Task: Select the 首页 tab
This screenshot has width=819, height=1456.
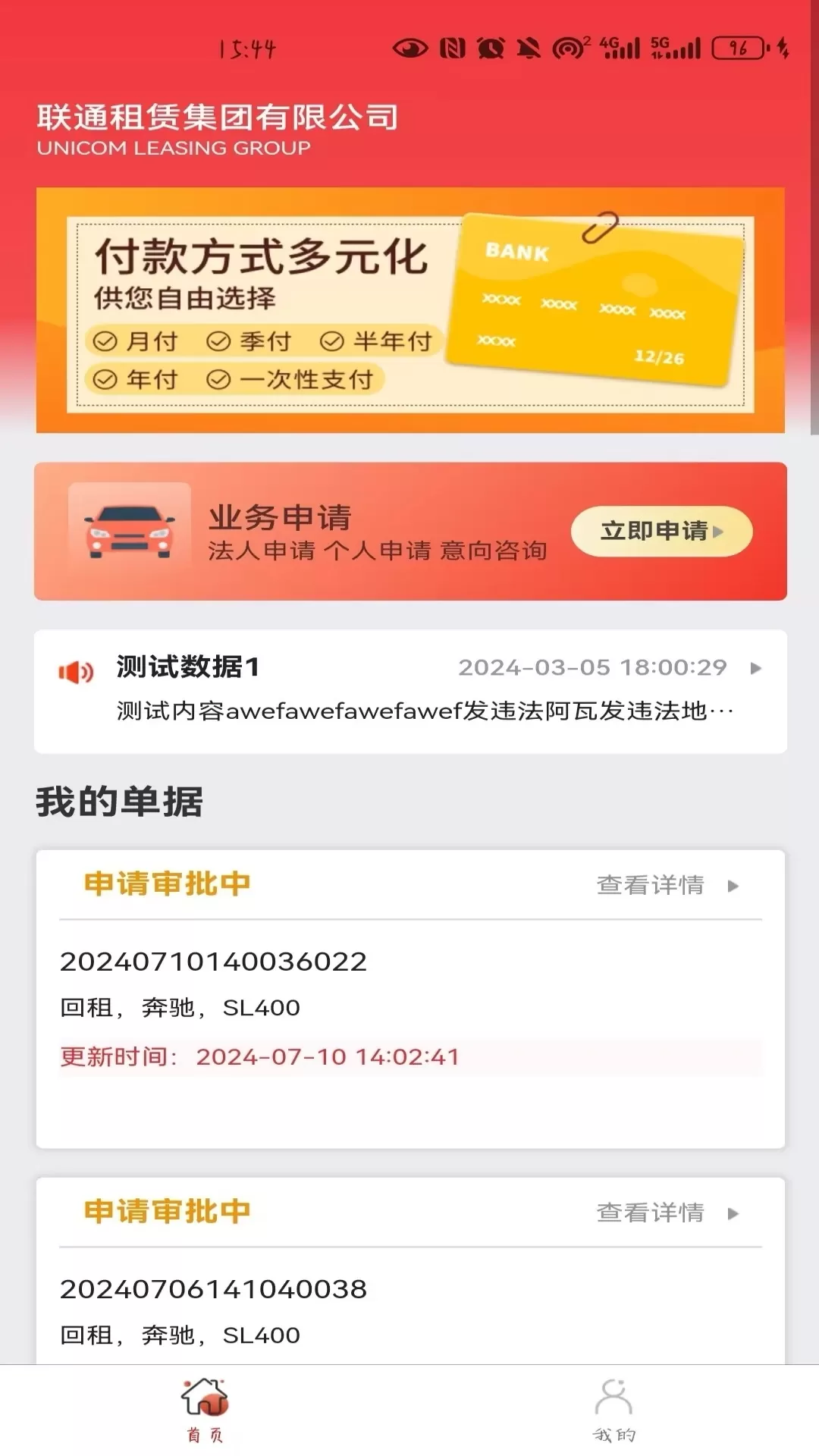Action: (x=205, y=1410)
